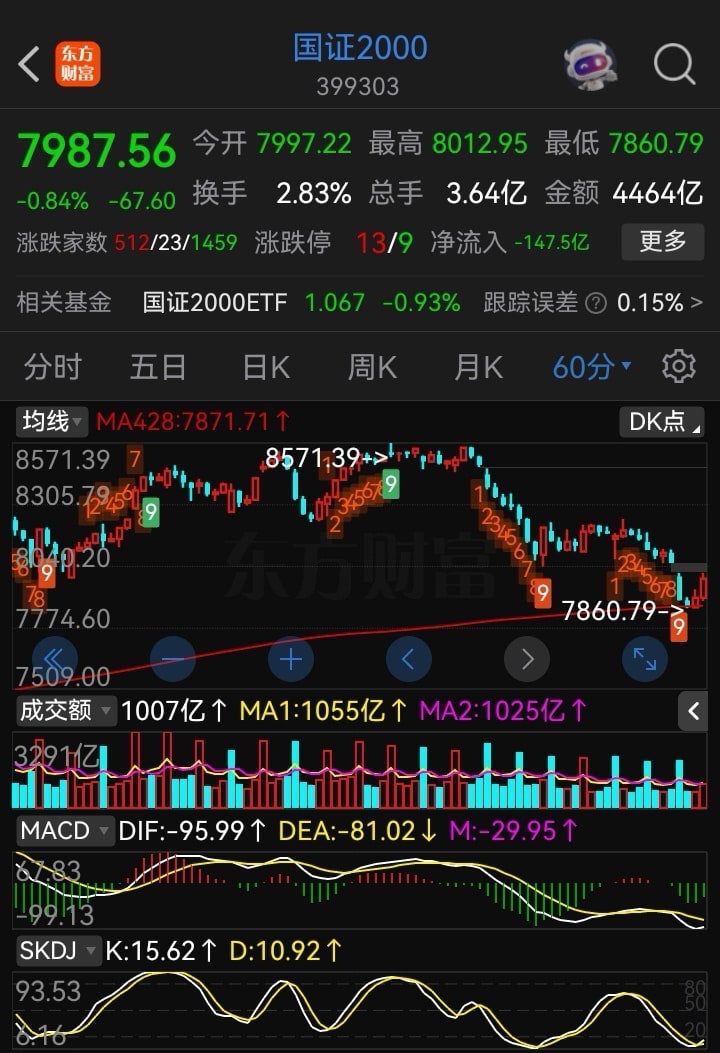Viewport: 720px width, 1053px height.
Task: Switch to the 分时 chart tab
Action: [52, 367]
